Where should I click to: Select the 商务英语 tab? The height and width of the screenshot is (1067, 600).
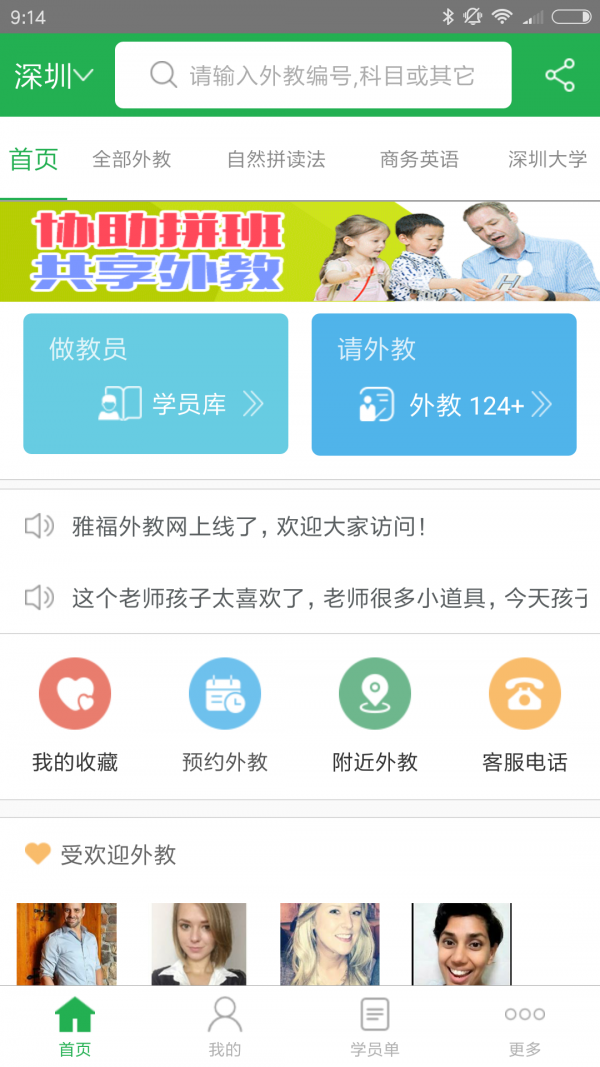[419, 159]
